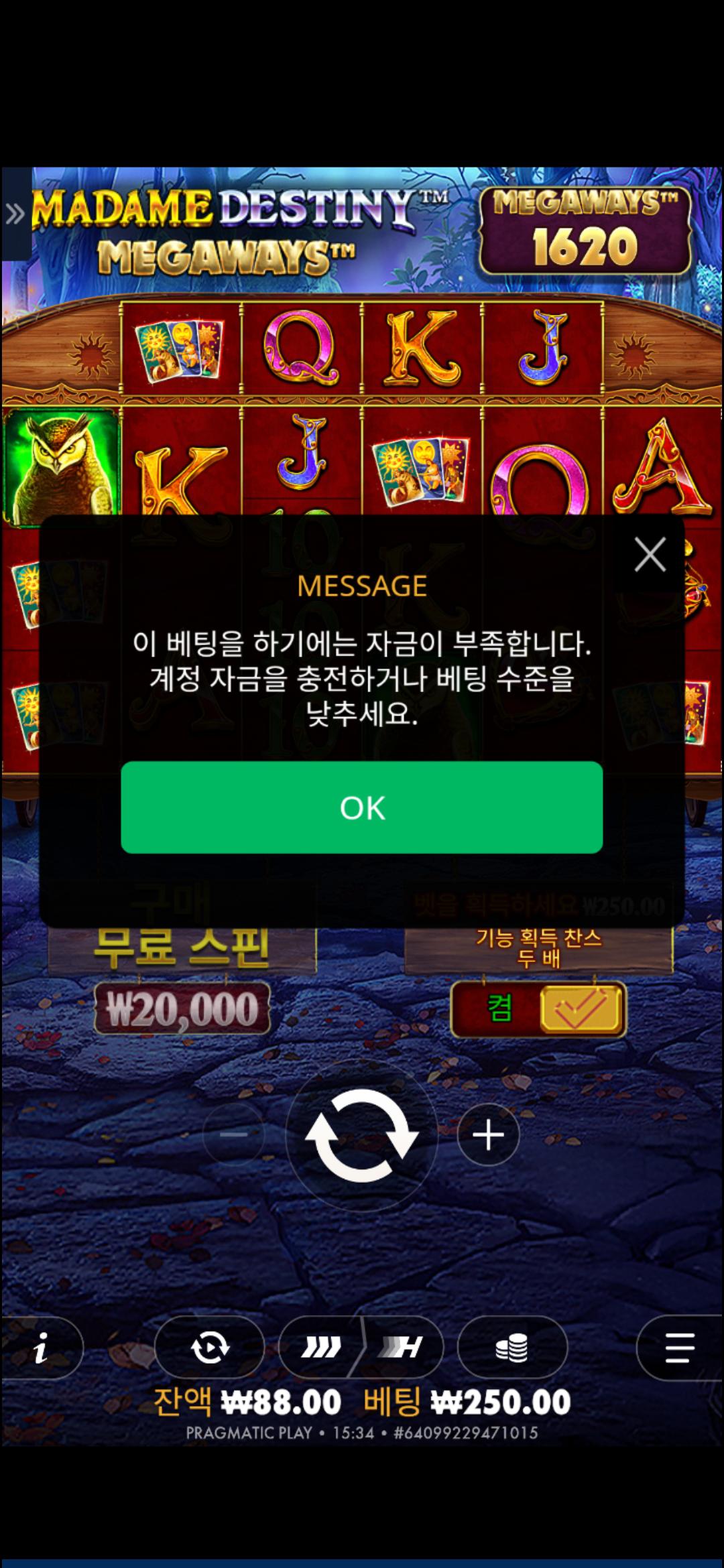Toggle the turbo spin mode
The image size is (724, 1568).
(x=361, y=1348)
